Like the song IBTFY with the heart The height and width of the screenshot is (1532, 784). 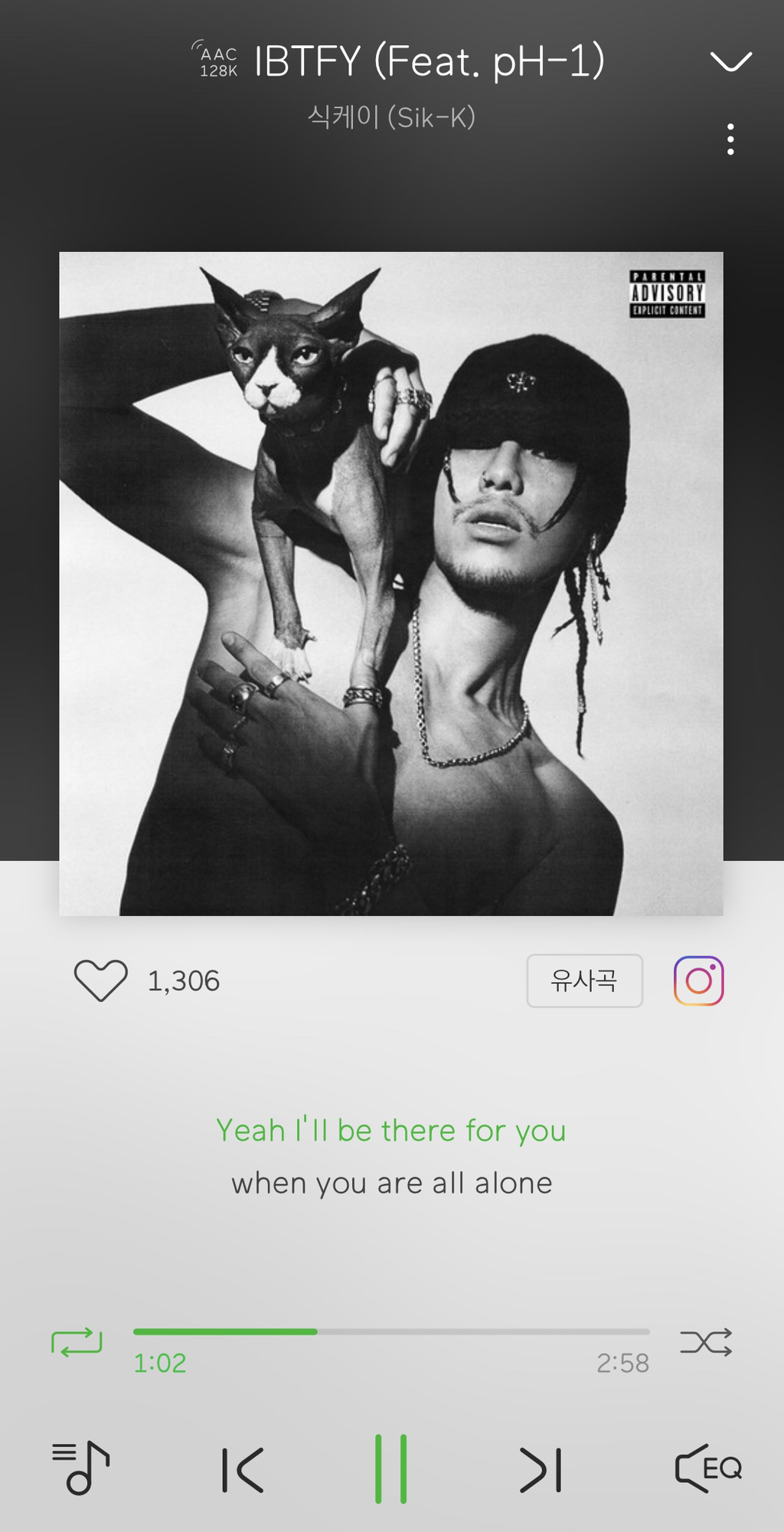[x=100, y=980]
